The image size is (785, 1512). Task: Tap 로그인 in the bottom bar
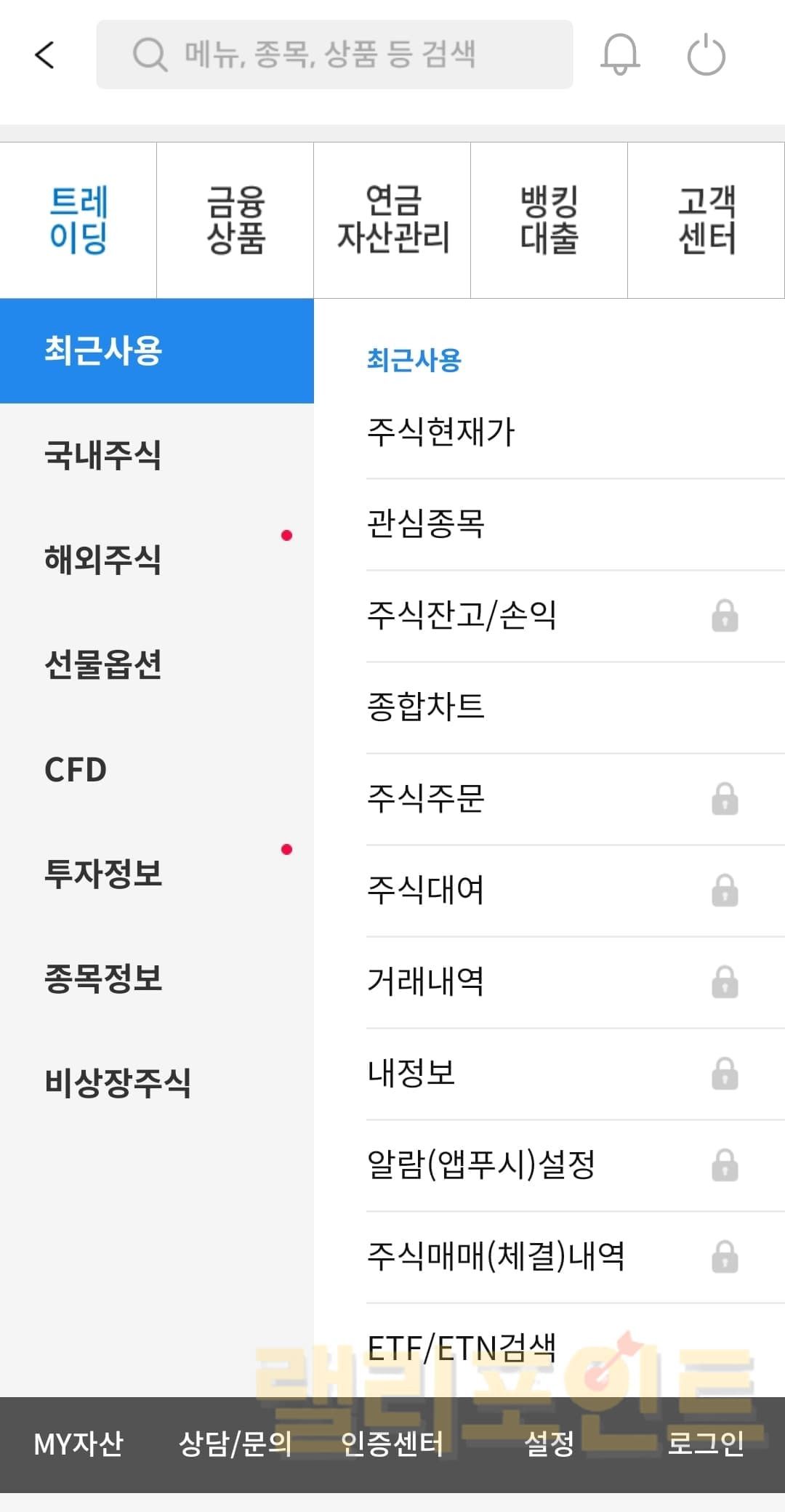pyautogui.click(x=705, y=1444)
